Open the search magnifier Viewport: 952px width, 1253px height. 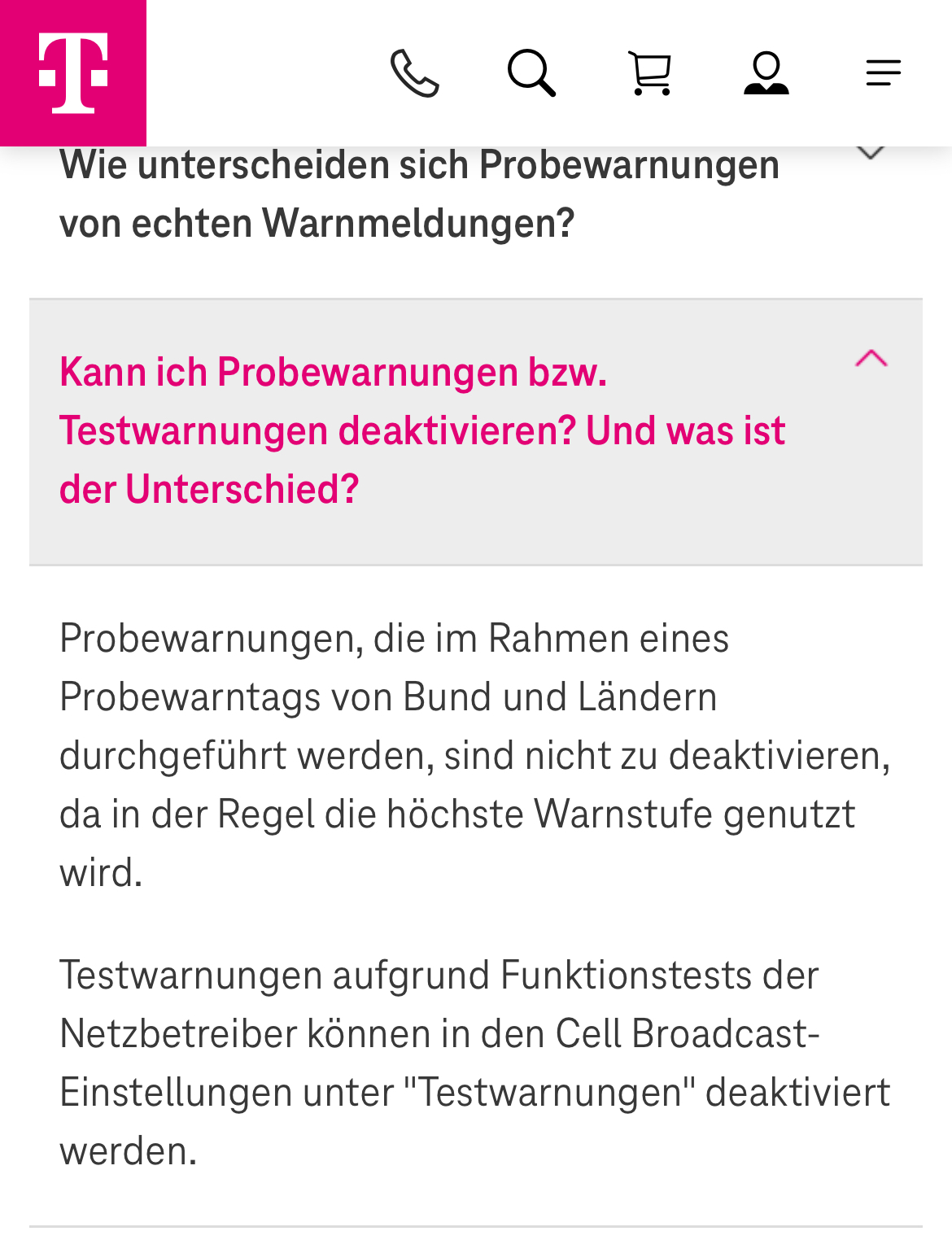point(531,73)
